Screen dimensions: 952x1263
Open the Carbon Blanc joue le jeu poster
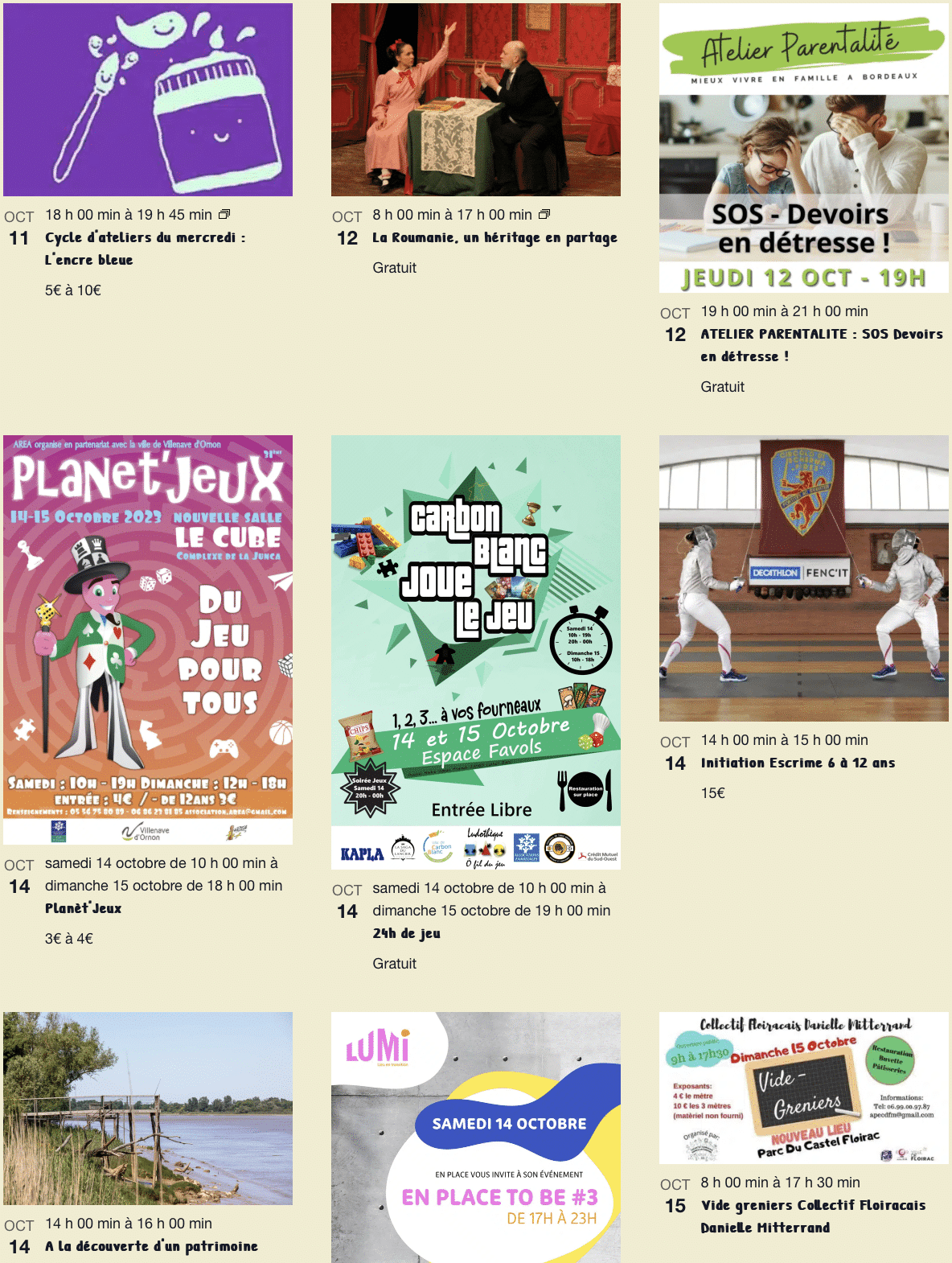pyautogui.click(x=476, y=652)
